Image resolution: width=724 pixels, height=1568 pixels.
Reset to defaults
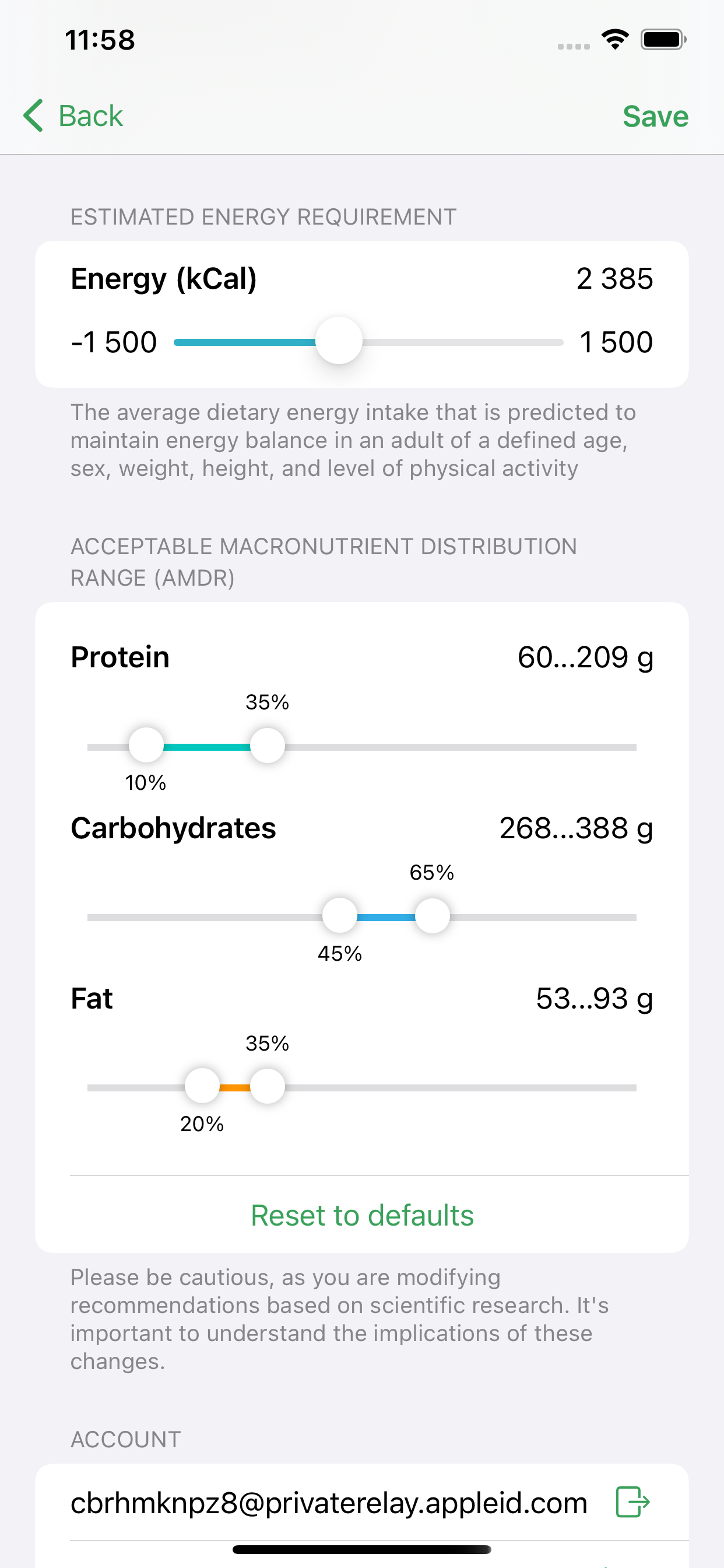(362, 1216)
